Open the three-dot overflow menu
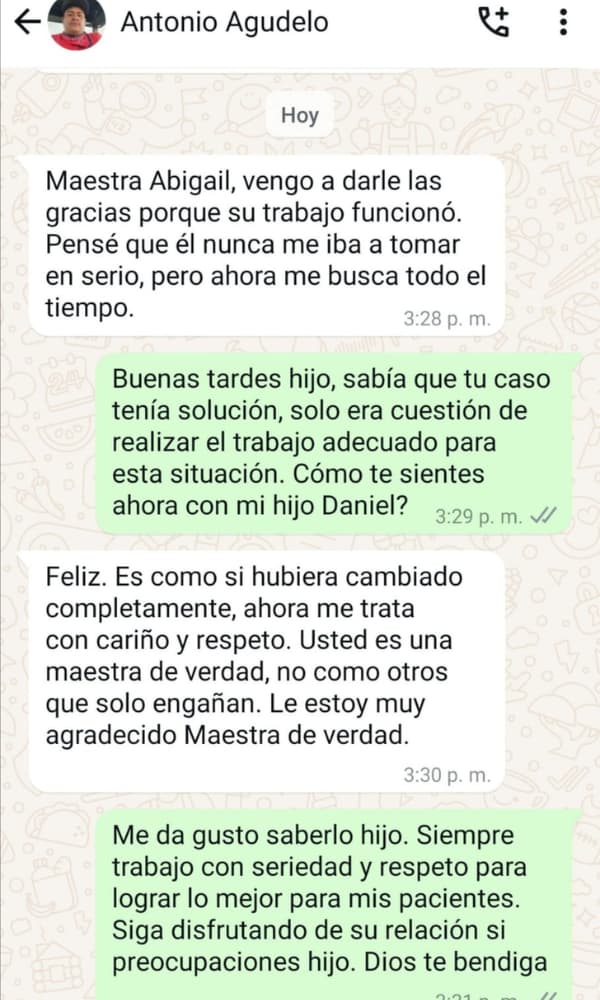600x1000 pixels. click(x=564, y=22)
